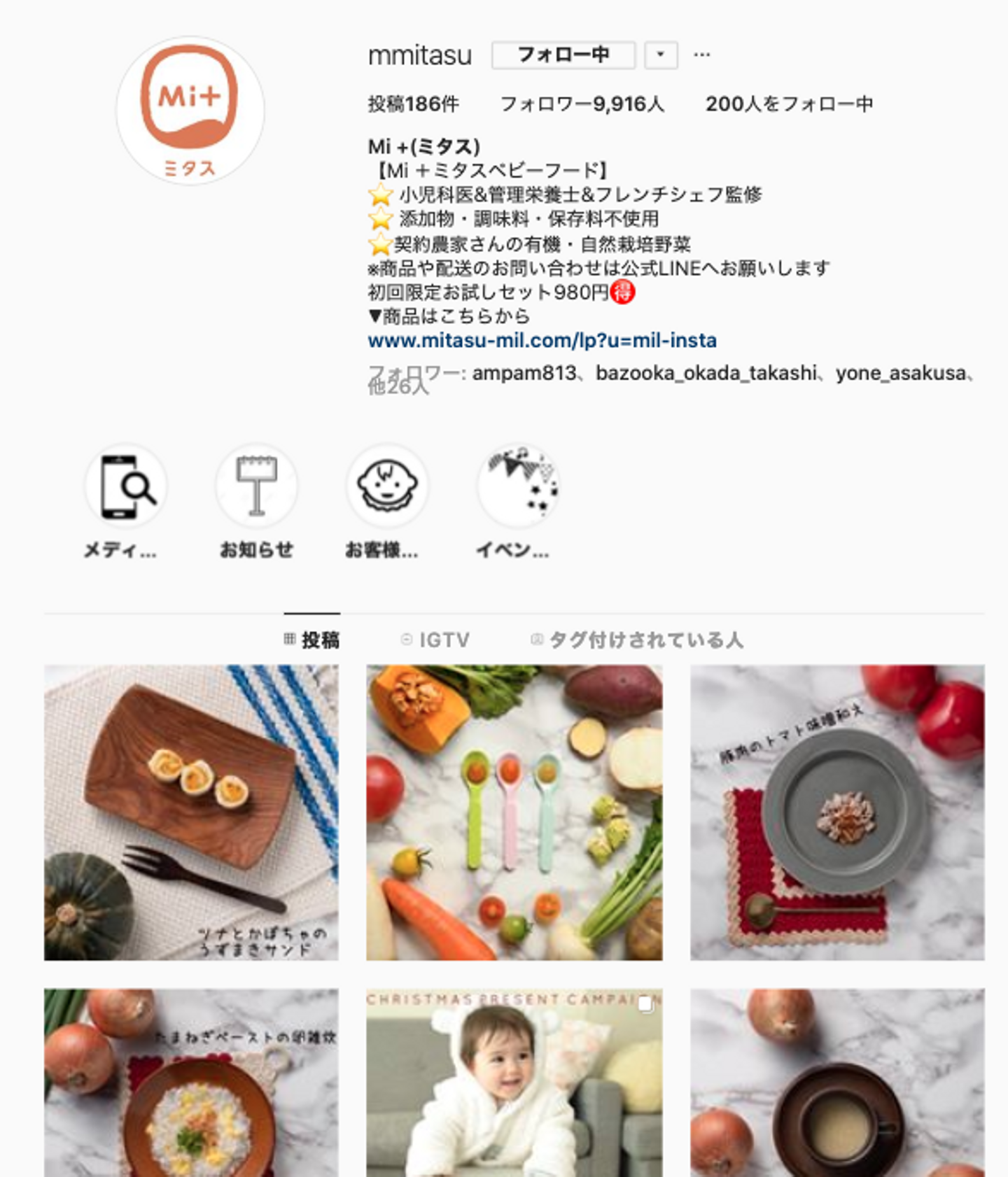The height and width of the screenshot is (1177, 1008).
Task: Open the お客様… story highlight
Action: point(387,486)
